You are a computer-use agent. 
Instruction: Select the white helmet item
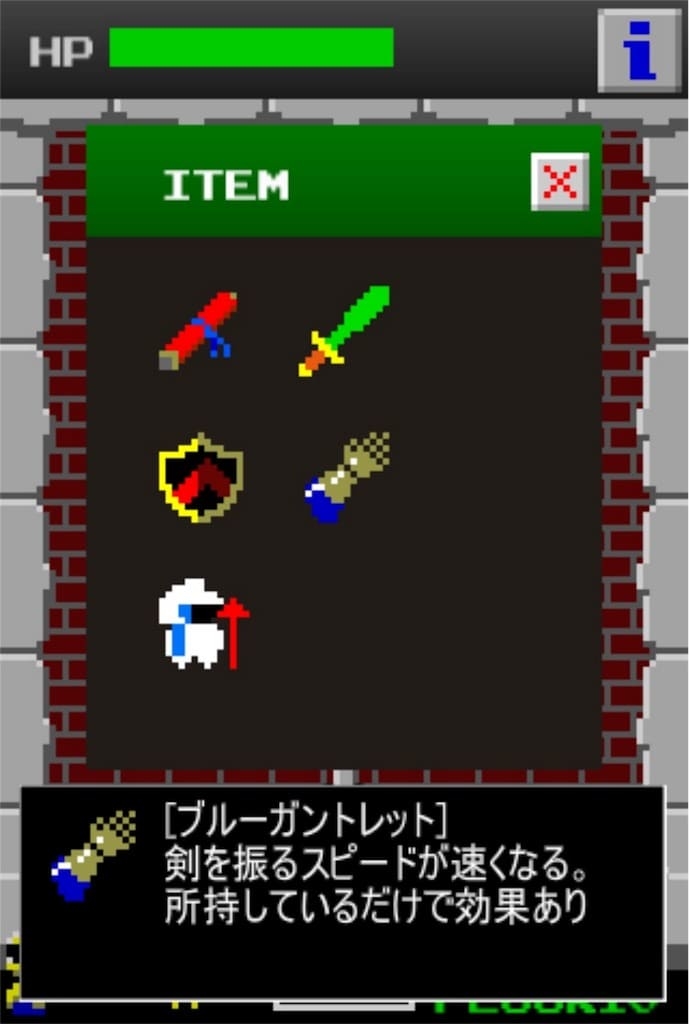click(202, 624)
